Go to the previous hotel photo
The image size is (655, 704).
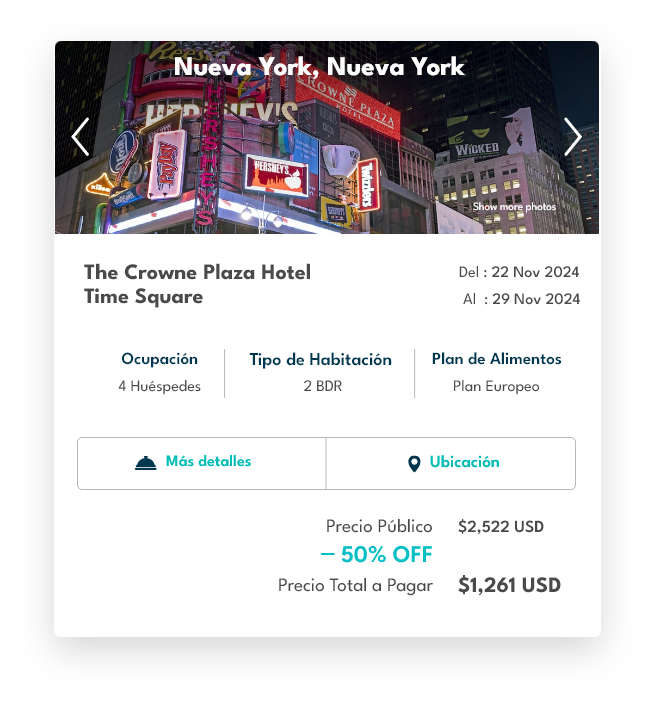point(81,137)
